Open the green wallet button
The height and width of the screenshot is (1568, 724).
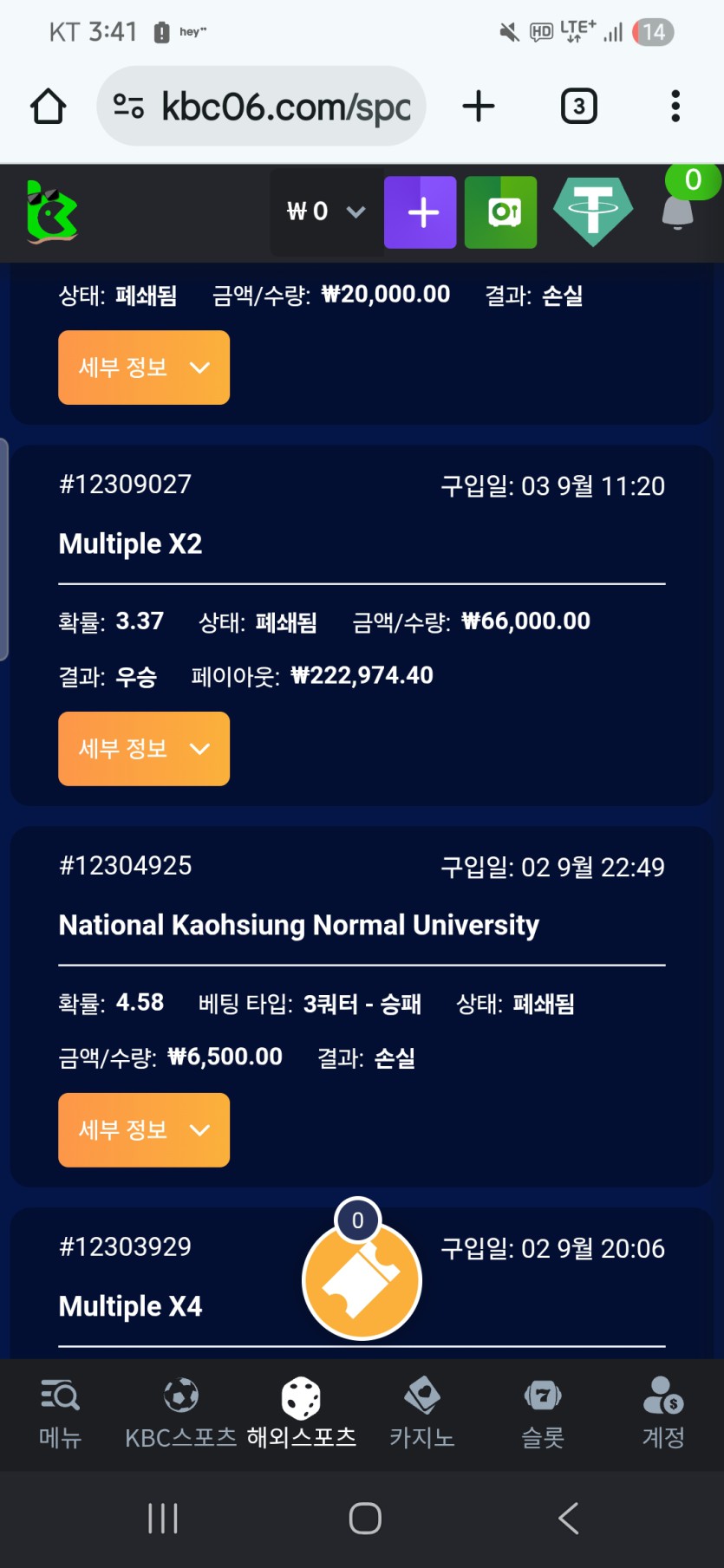click(501, 212)
